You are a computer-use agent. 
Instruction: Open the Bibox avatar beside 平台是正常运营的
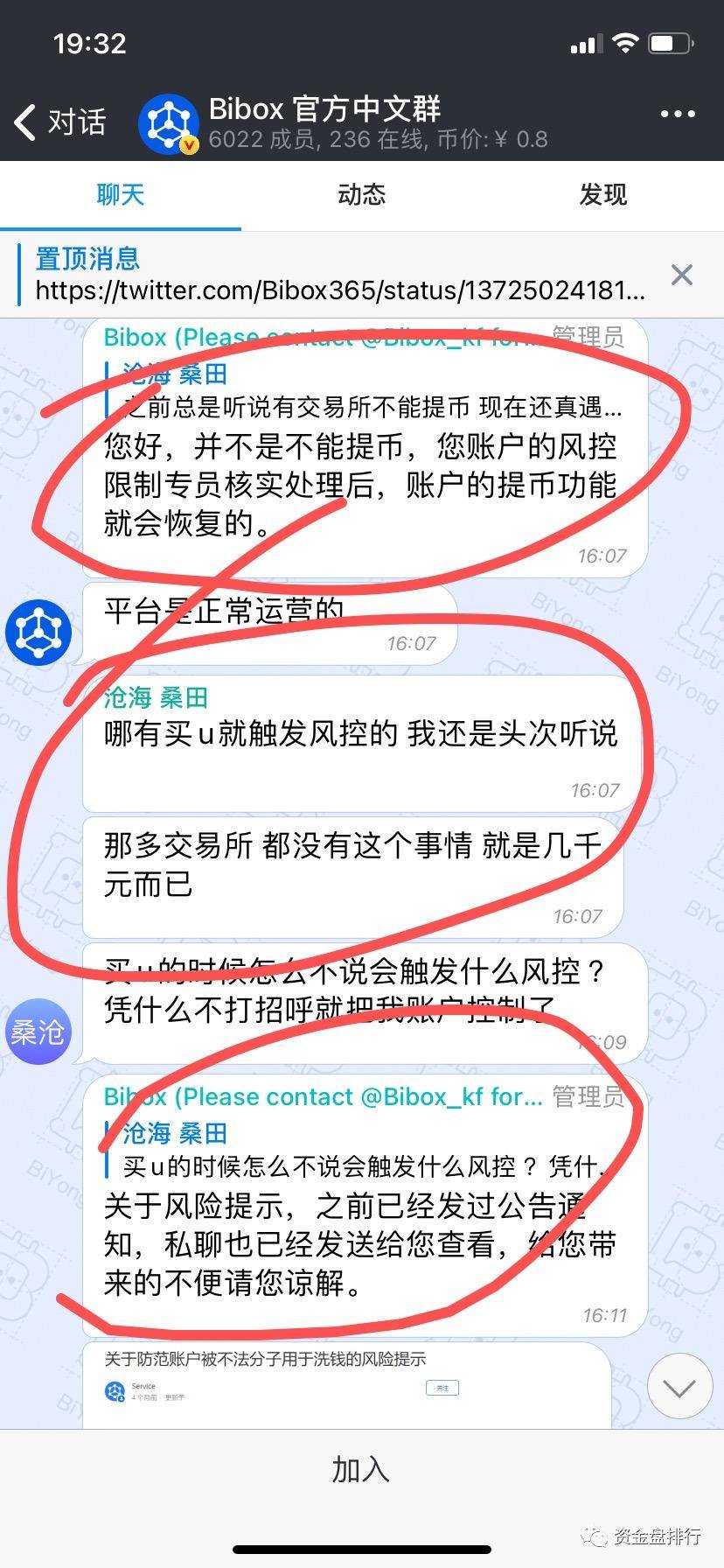(x=38, y=632)
